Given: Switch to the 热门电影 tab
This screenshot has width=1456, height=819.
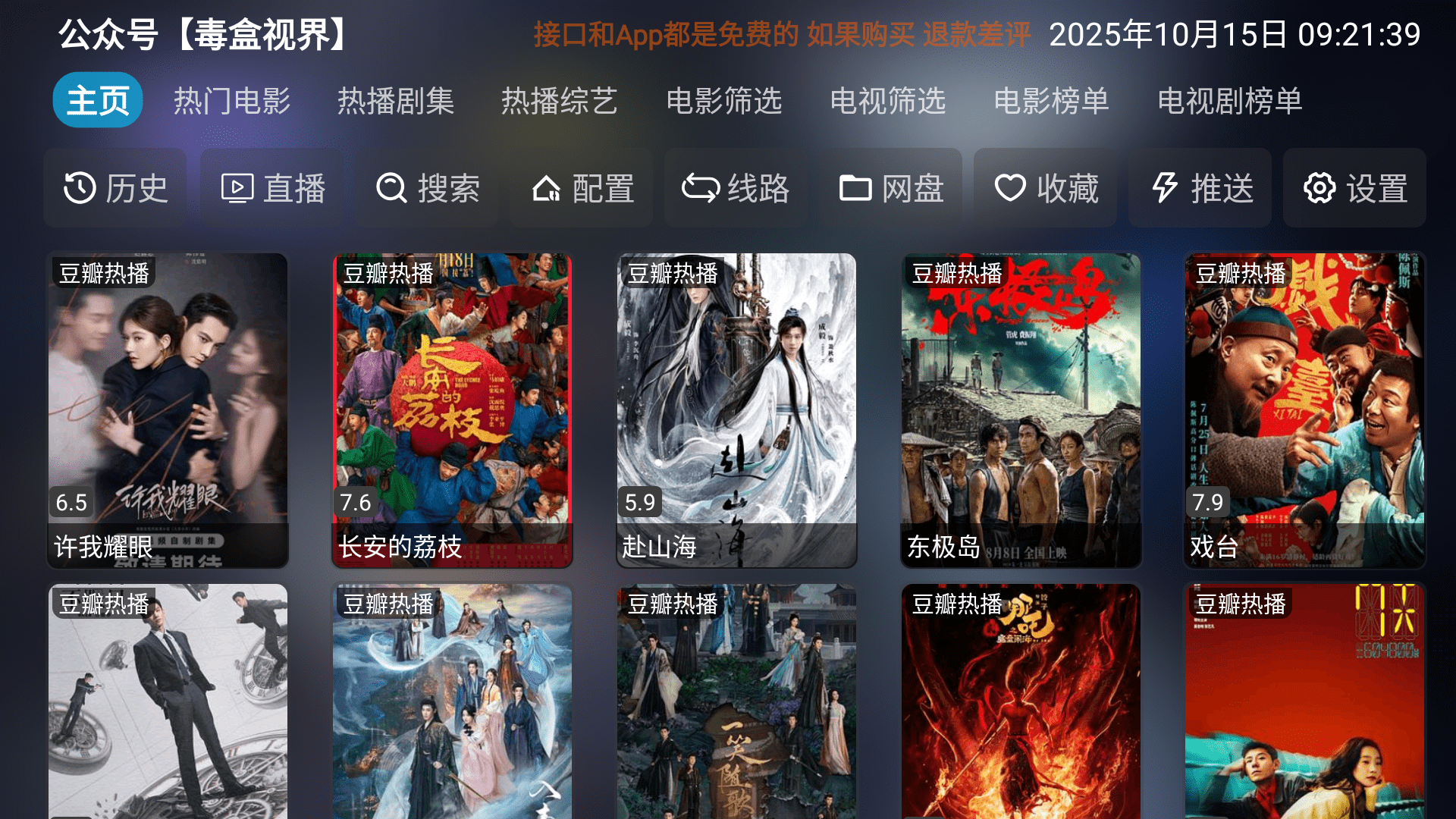Looking at the screenshot, I should coord(232,101).
